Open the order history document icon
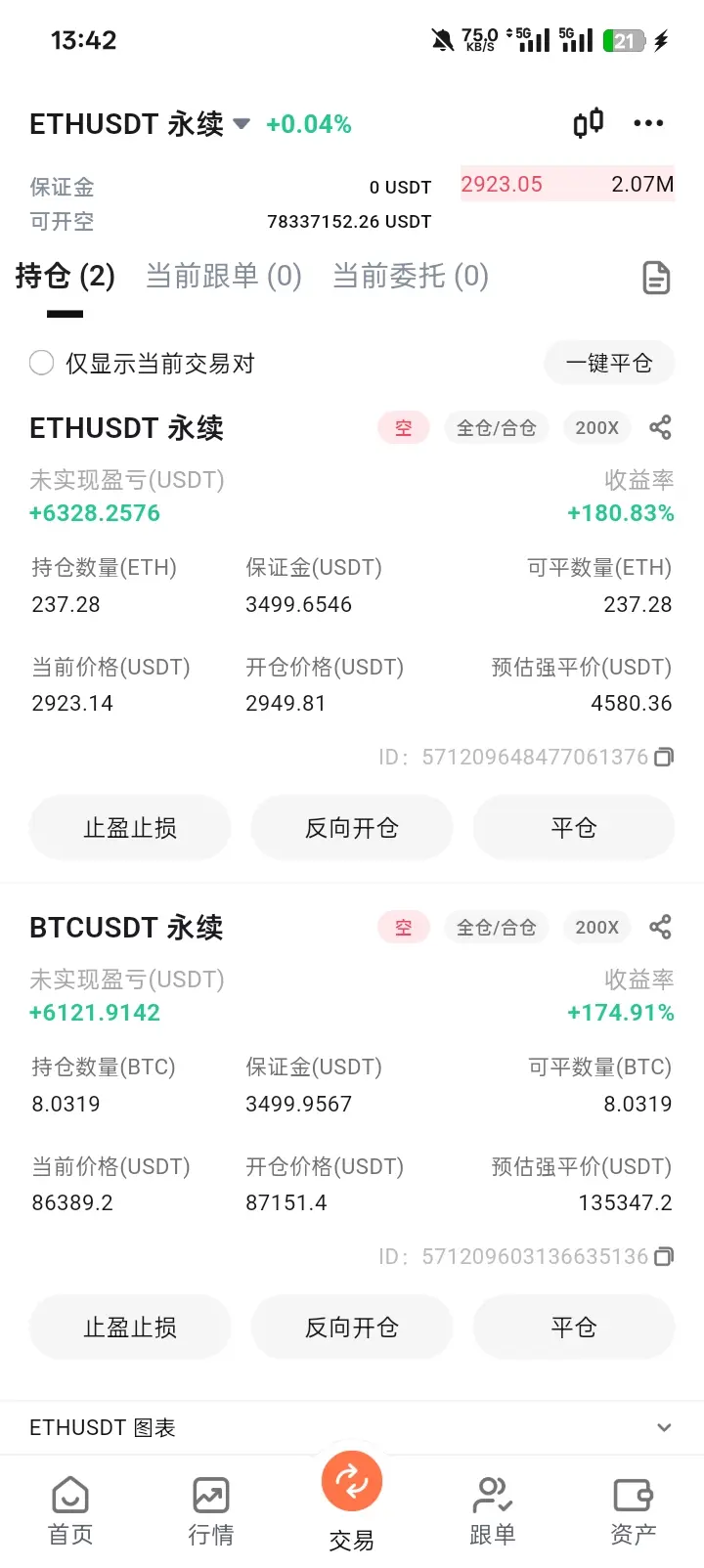The width and height of the screenshot is (704, 1568). click(x=656, y=278)
